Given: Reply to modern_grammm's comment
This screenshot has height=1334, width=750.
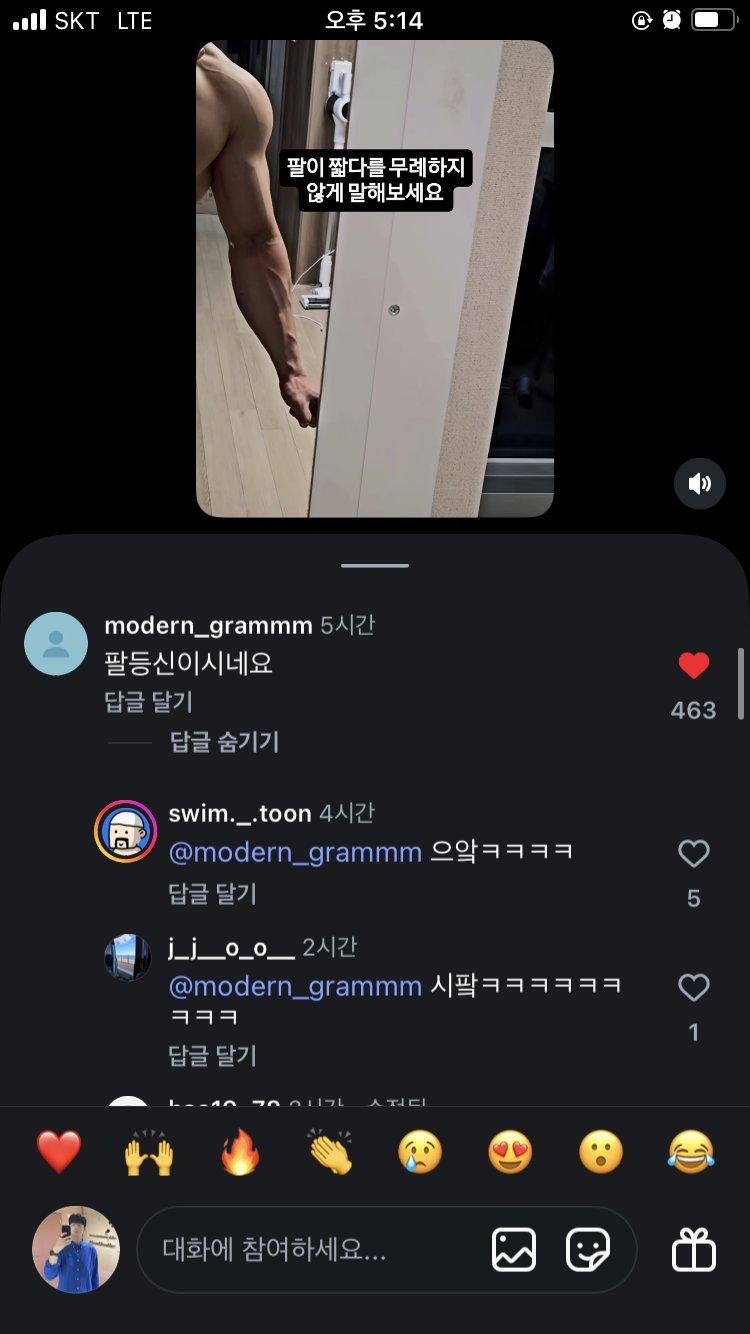Looking at the screenshot, I should click(148, 702).
